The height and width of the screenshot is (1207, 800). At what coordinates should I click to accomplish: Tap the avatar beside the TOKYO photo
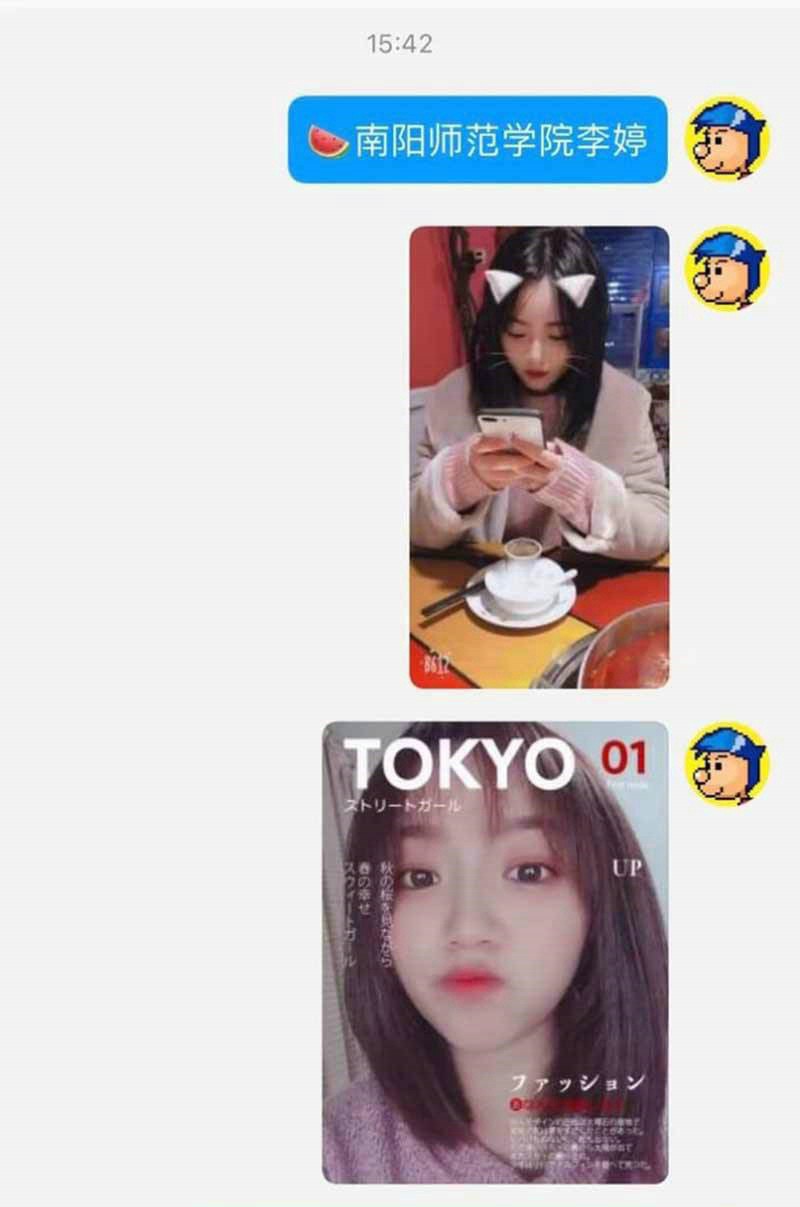click(727, 764)
